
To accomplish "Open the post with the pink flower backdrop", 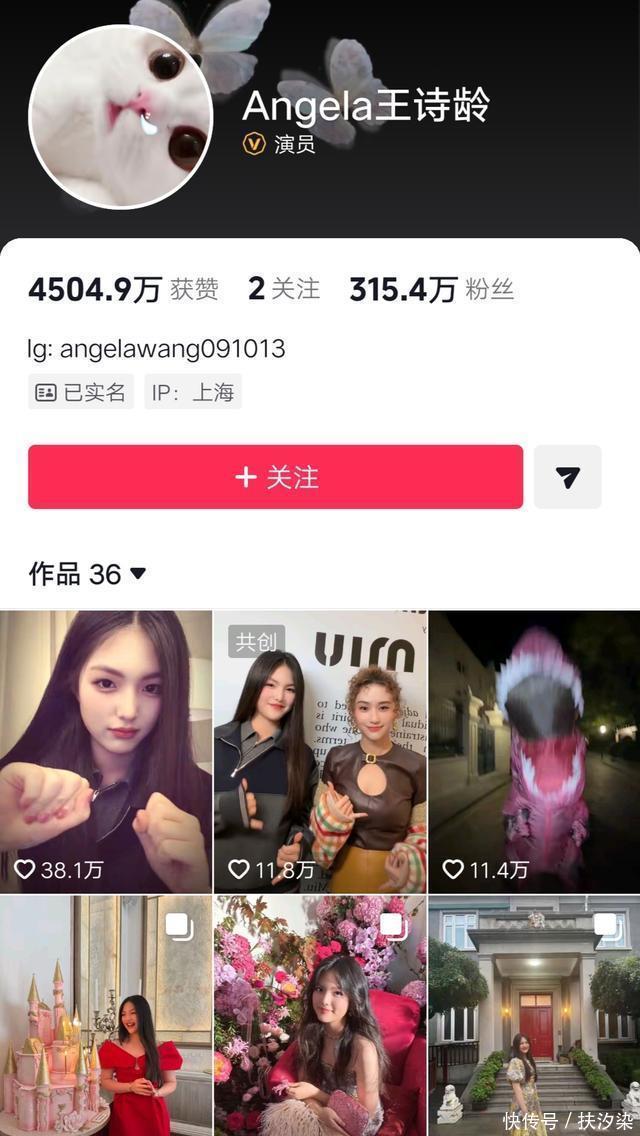I will pos(320,1015).
